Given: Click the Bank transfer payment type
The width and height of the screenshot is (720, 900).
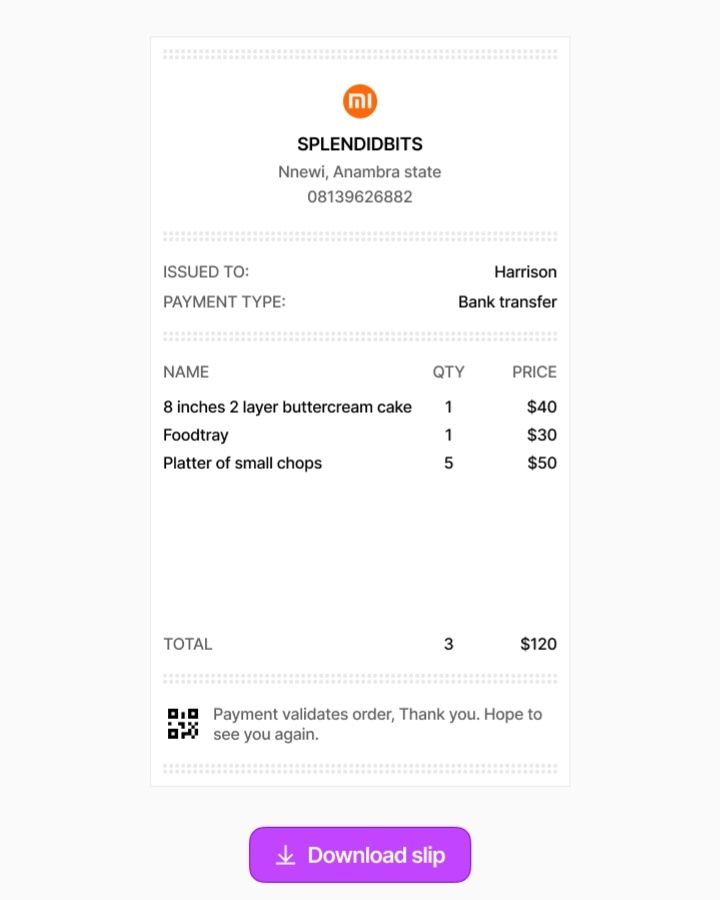Looking at the screenshot, I should 507,301.
